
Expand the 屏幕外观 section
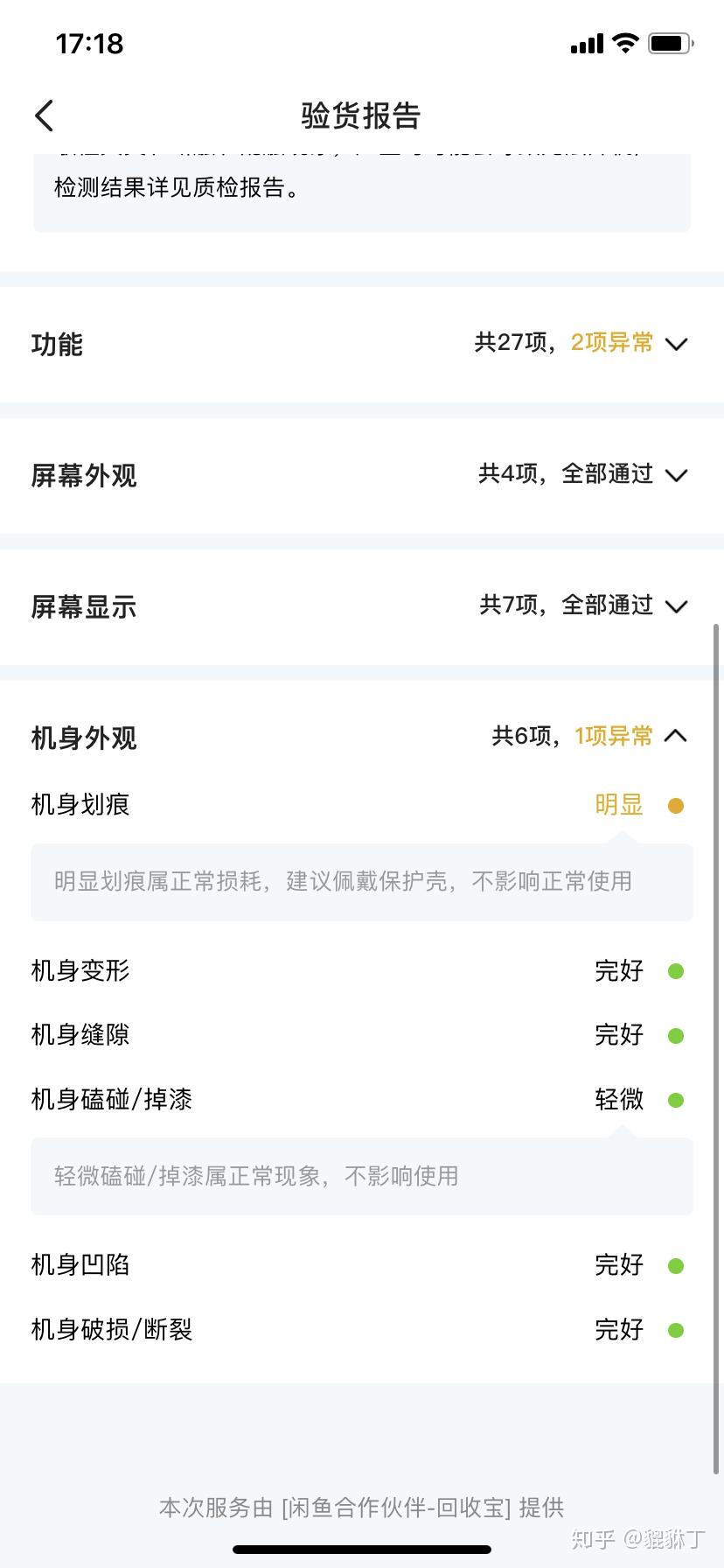(x=675, y=475)
